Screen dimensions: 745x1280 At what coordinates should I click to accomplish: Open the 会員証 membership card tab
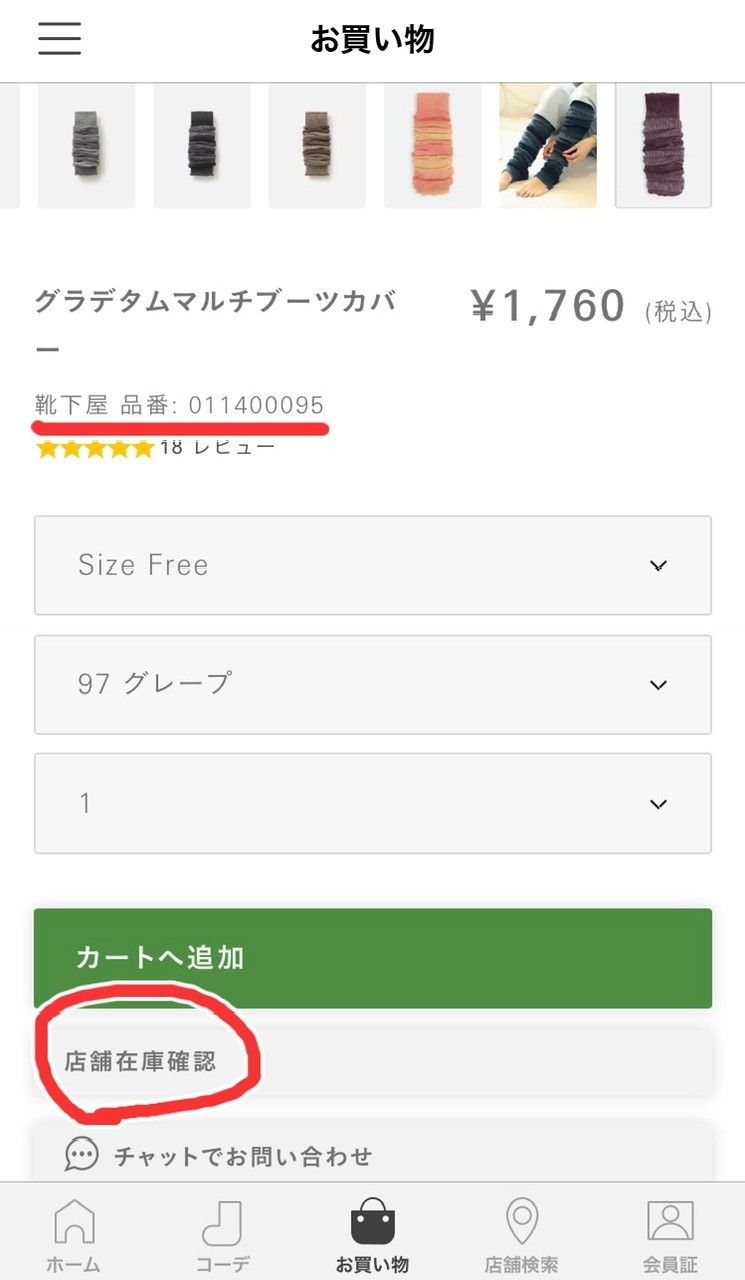coord(670,1235)
